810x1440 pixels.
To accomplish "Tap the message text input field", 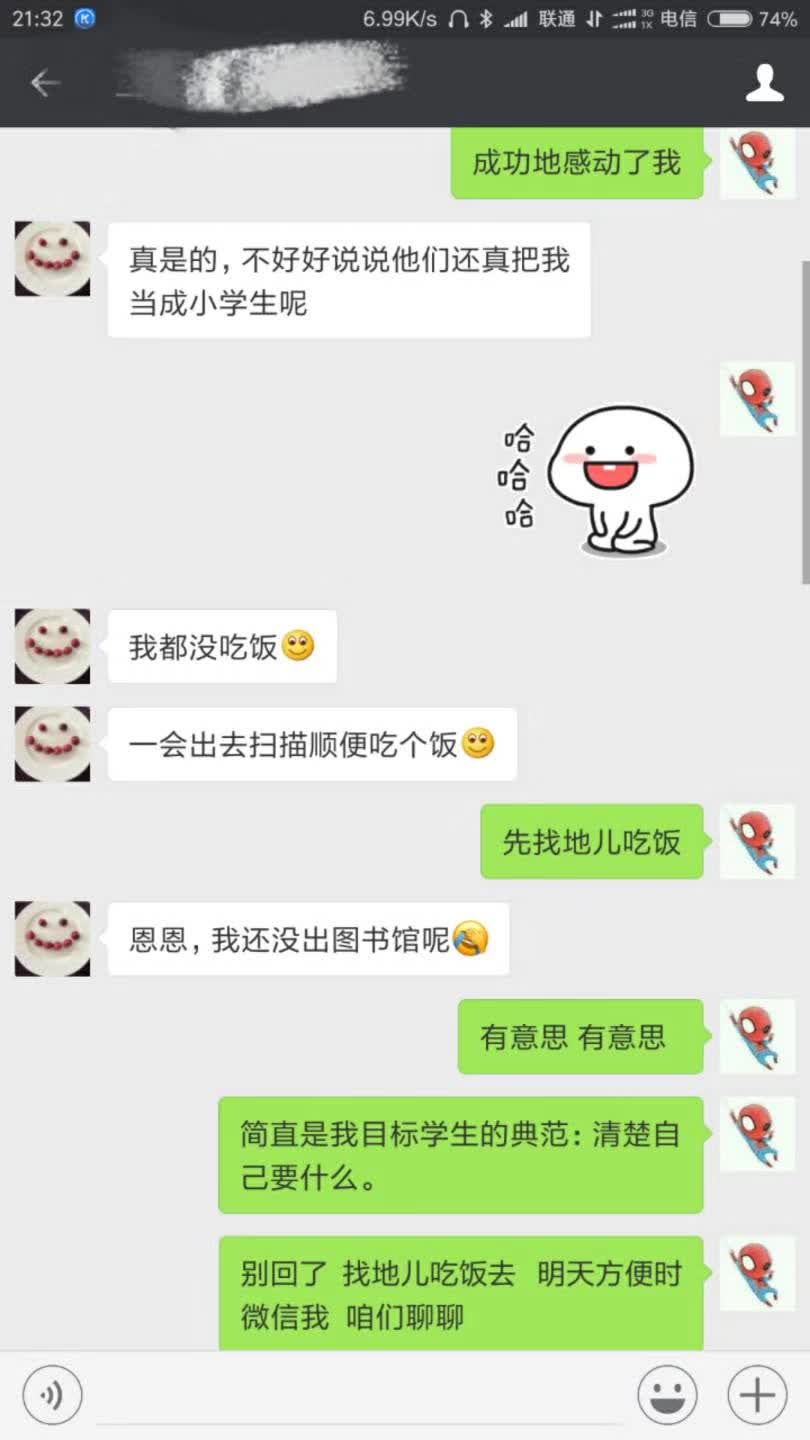I will pos(360,1394).
